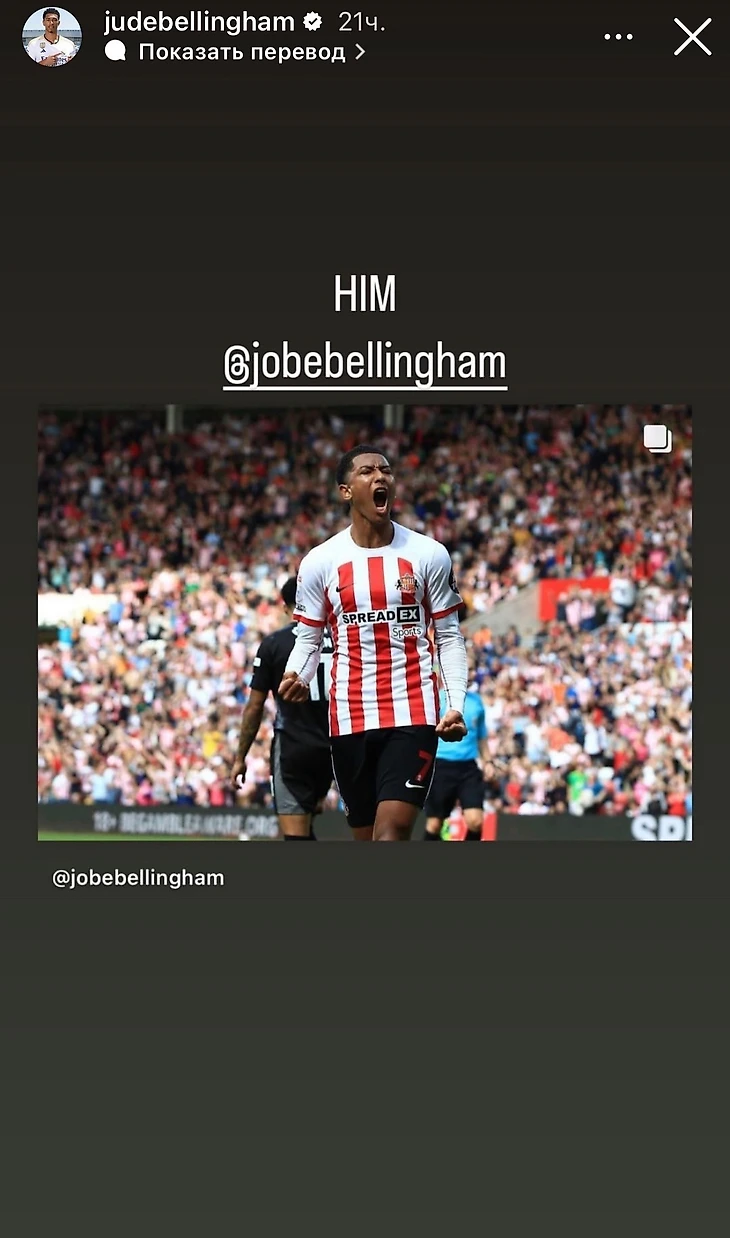Tap the small @jobebellingham post author caption
This screenshot has width=730, height=1238.
138,878
